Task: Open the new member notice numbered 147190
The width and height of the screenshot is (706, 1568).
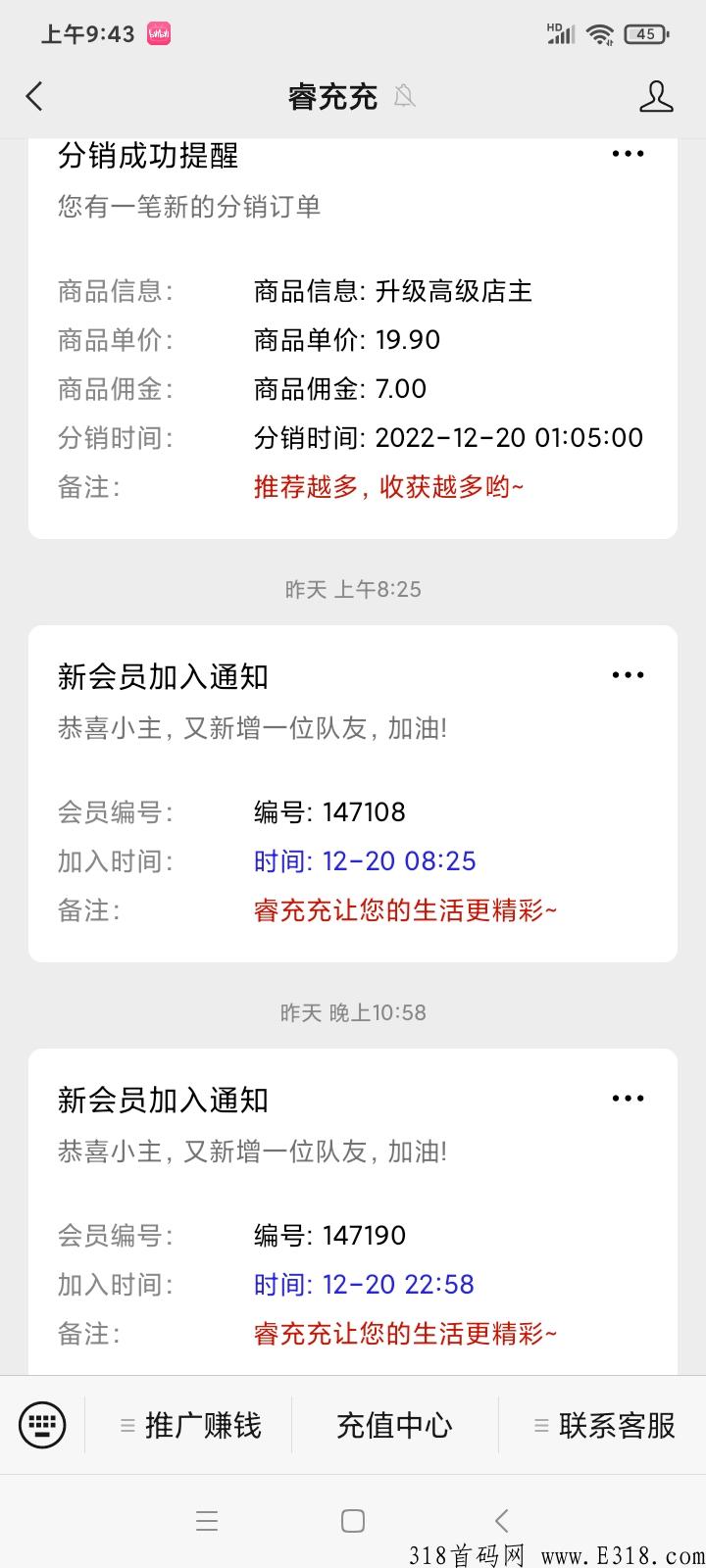Action: [353, 1212]
